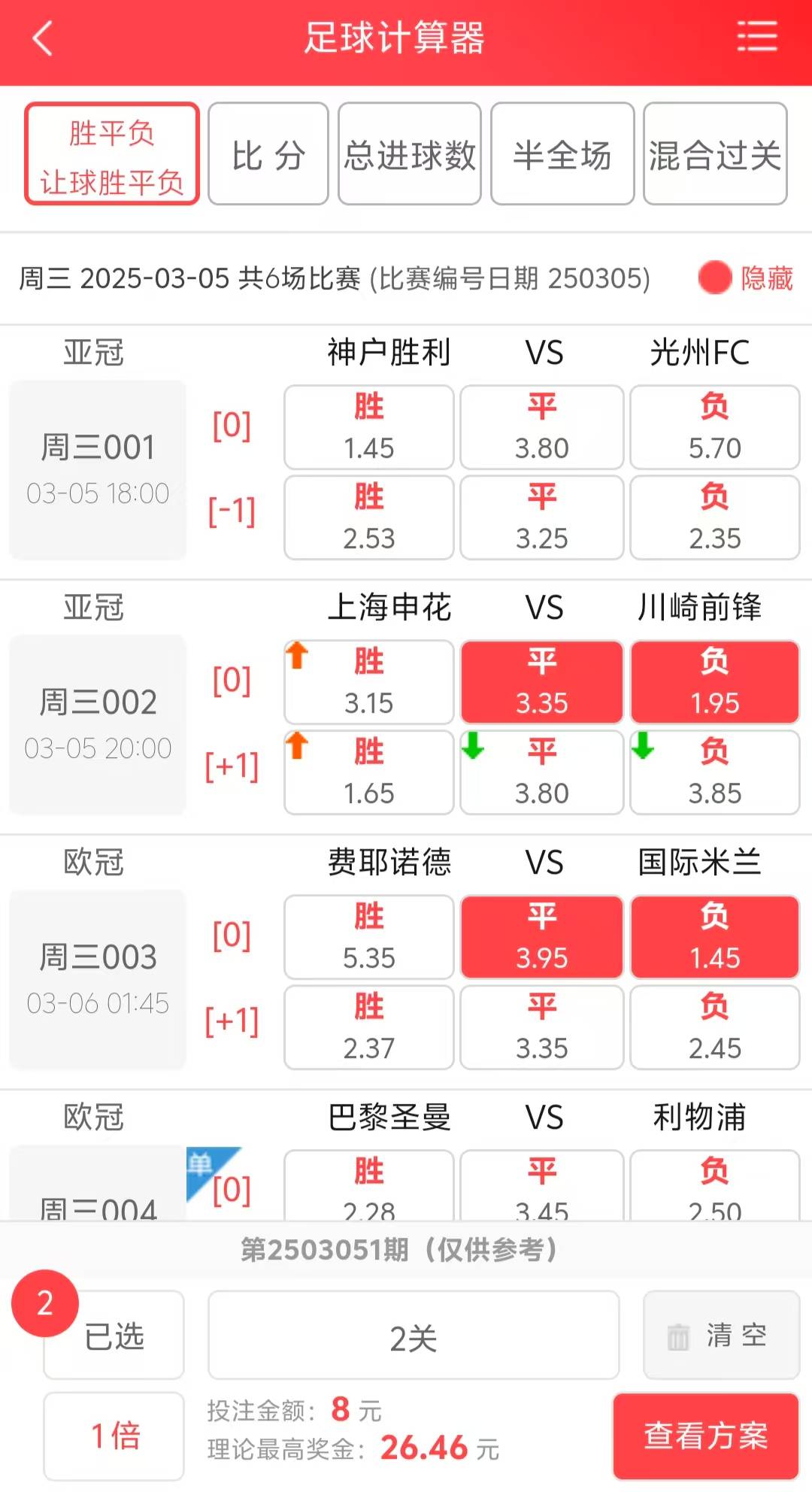Tap the back arrow in the title bar
The image size is (812, 1492).
pyautogui.click(x=43, y=37)
